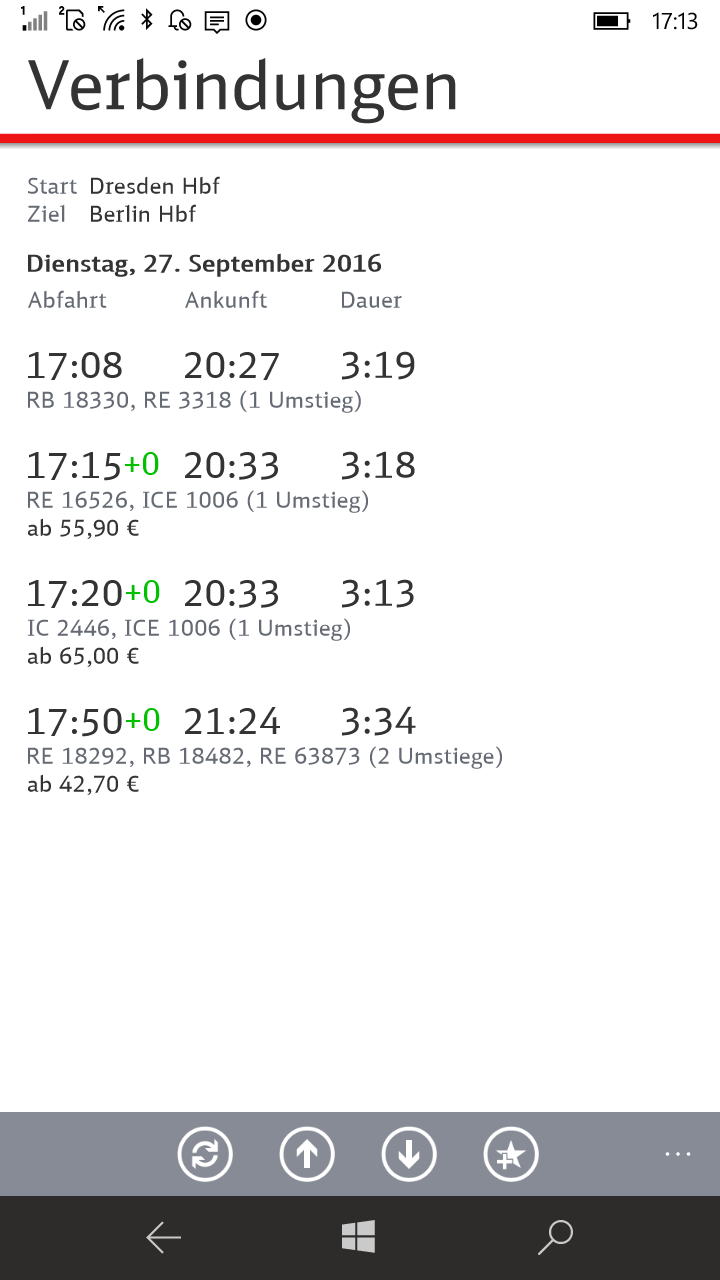Viewport: 720px width, 1280px height.
Task: Load earlier connections with up arrow
Action: tap(307, 1155)
